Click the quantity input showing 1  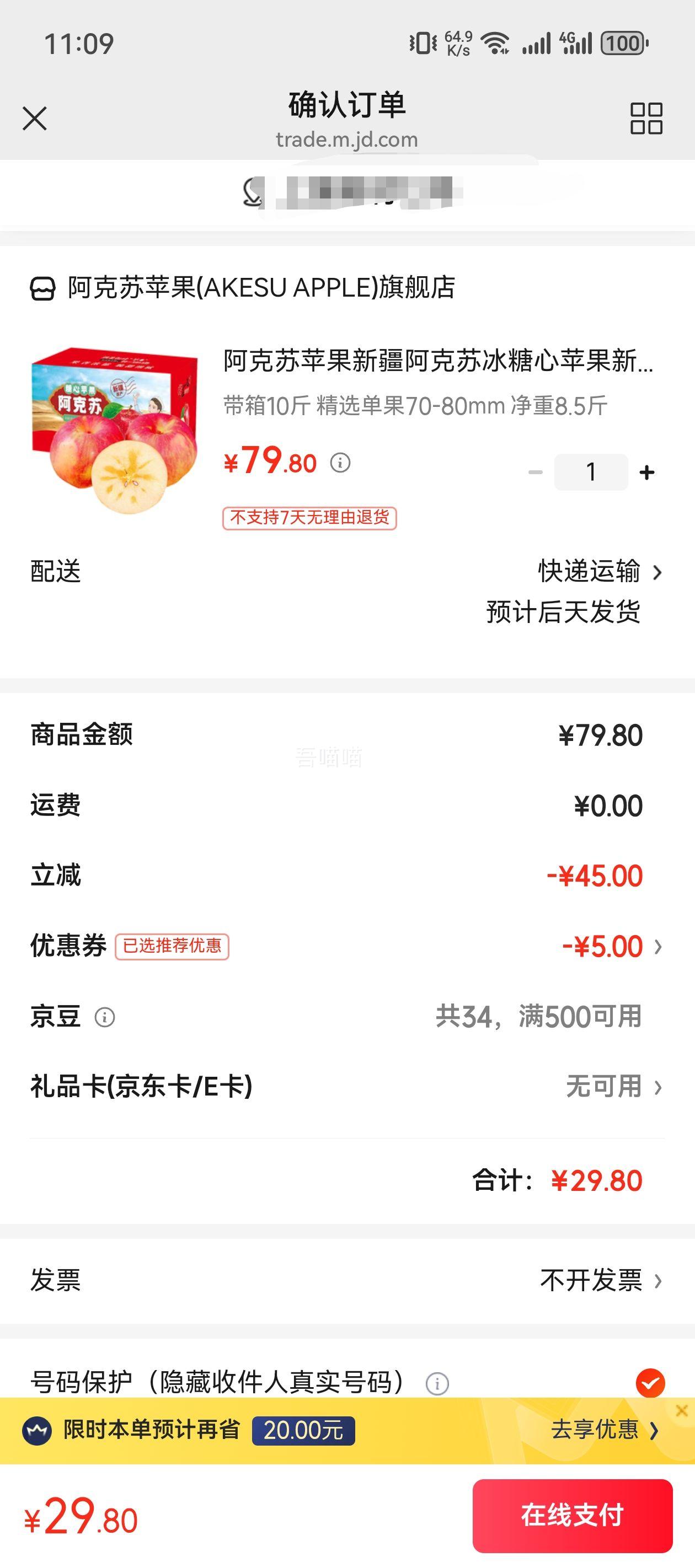[590, 471]
